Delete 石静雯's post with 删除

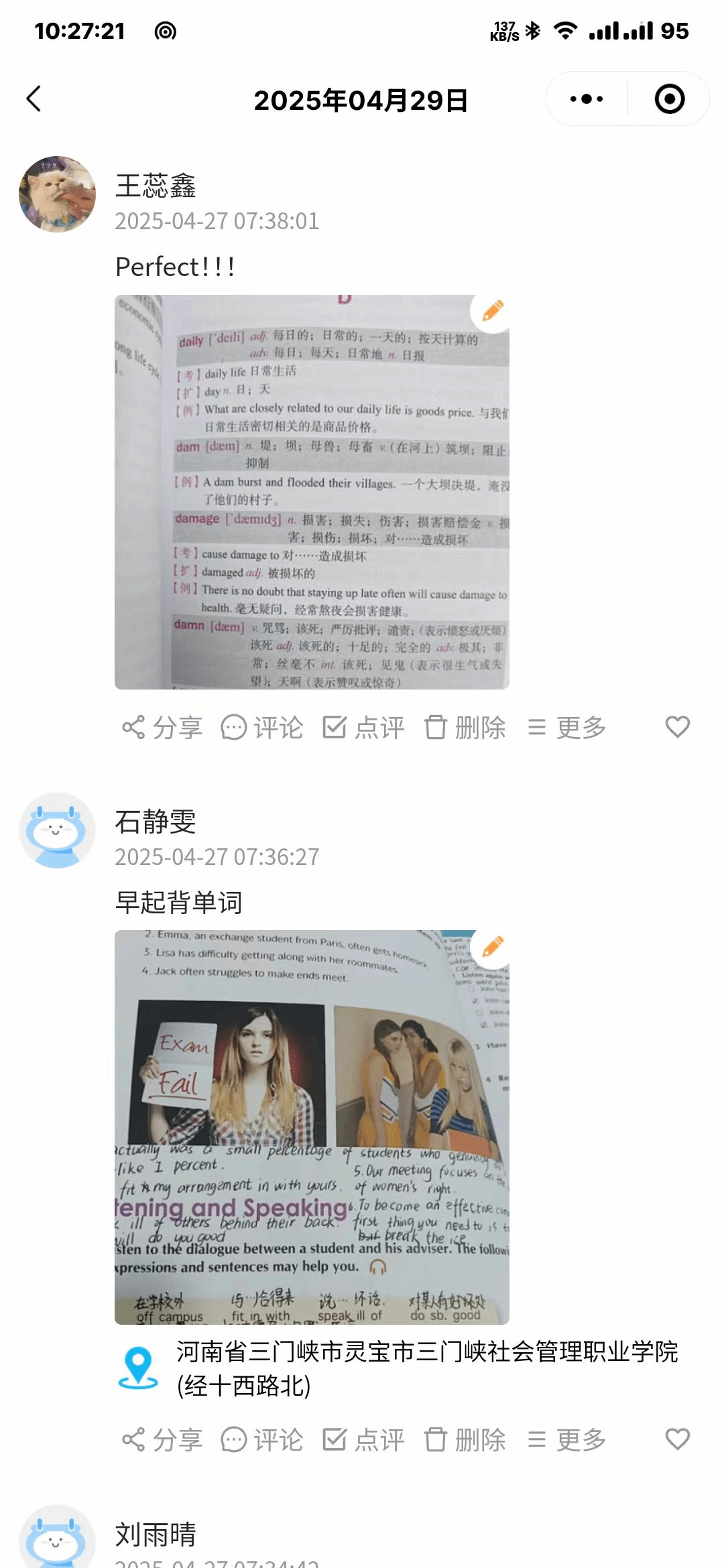pos(465,1439)
